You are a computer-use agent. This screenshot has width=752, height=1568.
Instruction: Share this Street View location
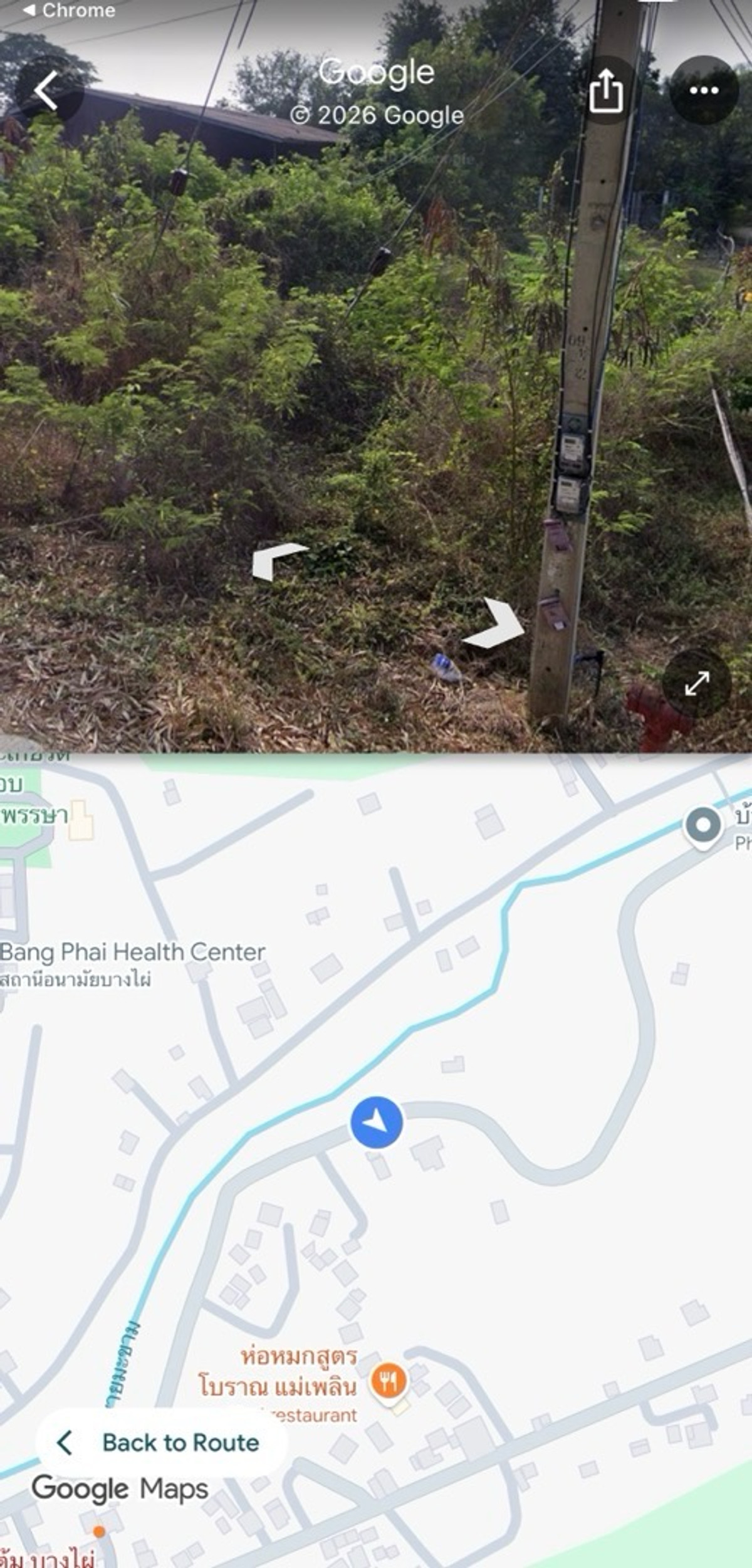click(x=606, y=91)
